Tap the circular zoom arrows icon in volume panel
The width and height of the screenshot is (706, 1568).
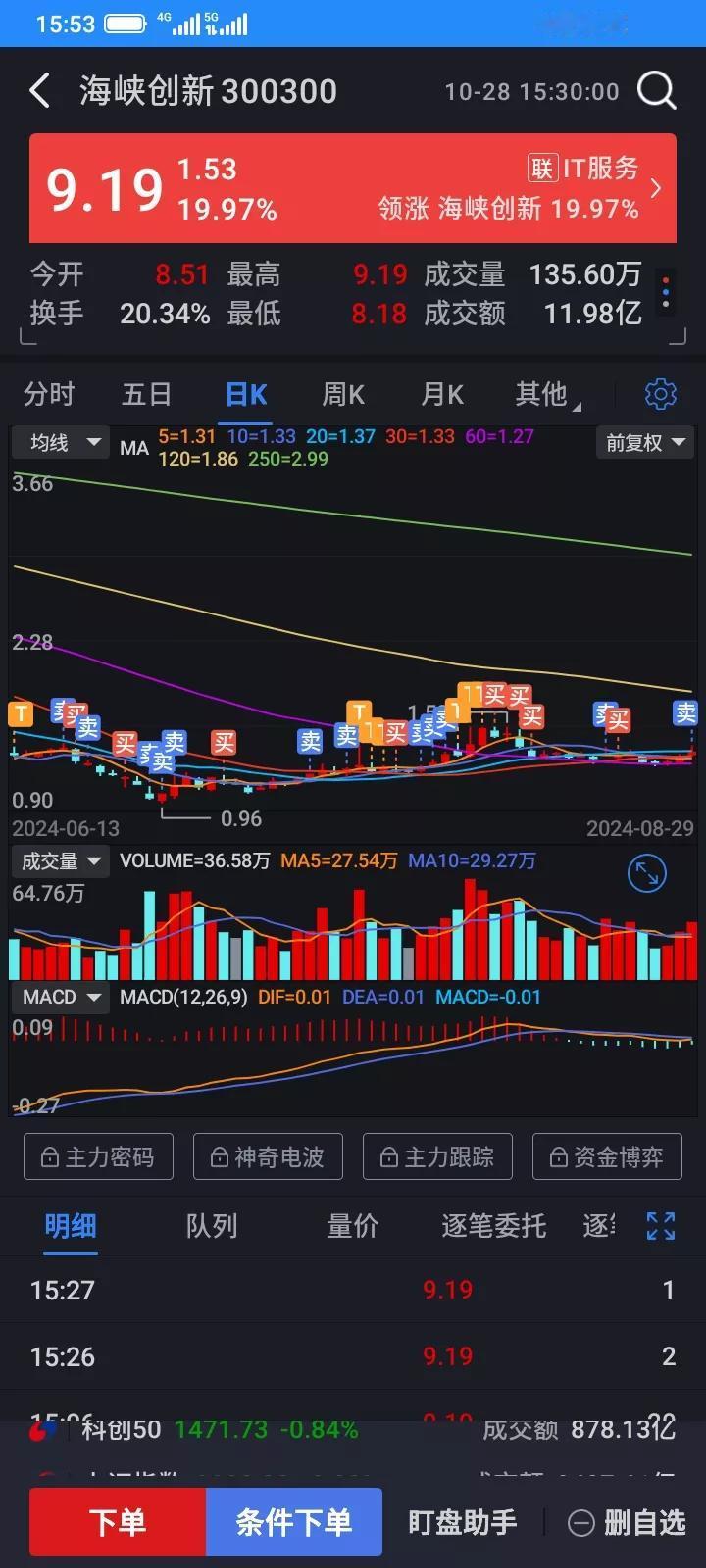click(x=646, y=873)
